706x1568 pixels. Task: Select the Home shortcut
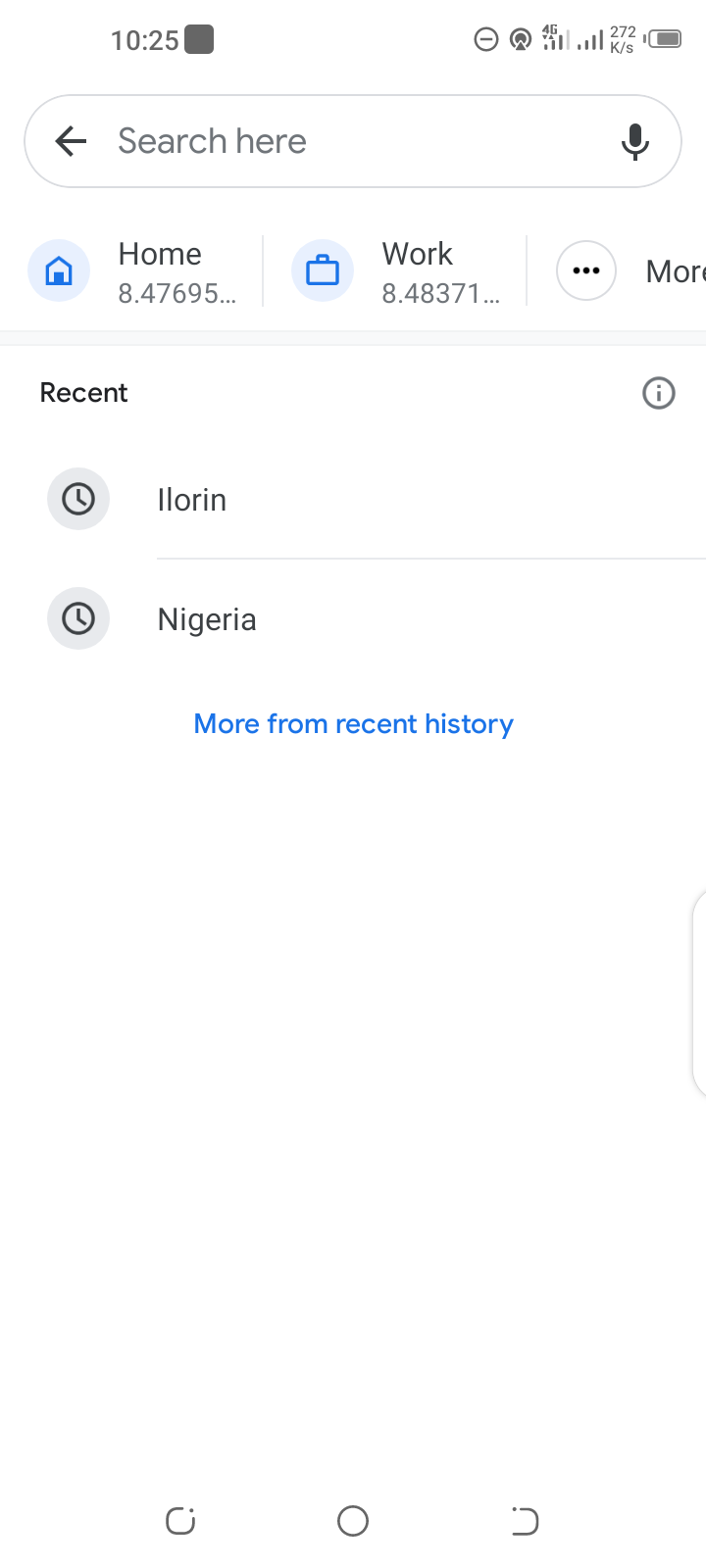(137, 270)
